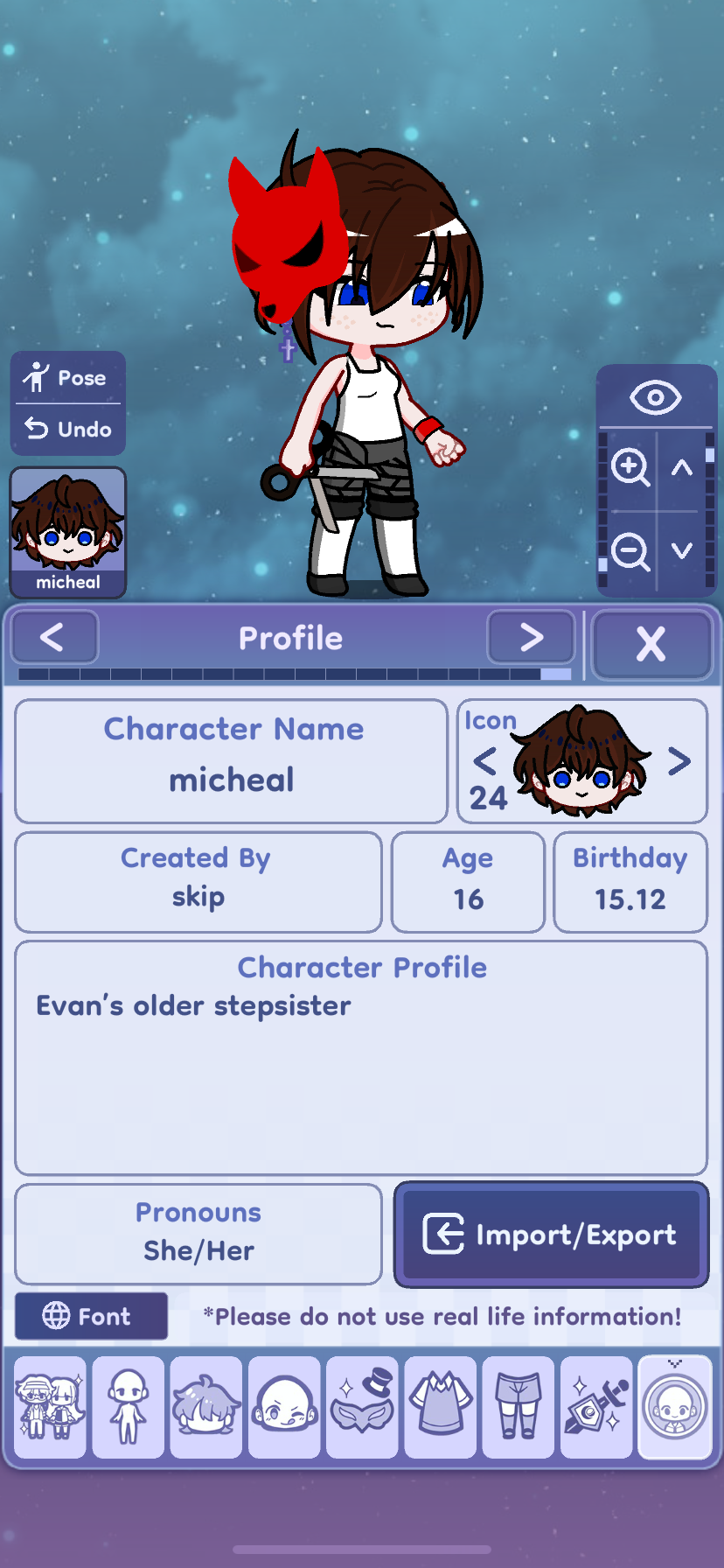Change language using the Font button

point(90,1316)
